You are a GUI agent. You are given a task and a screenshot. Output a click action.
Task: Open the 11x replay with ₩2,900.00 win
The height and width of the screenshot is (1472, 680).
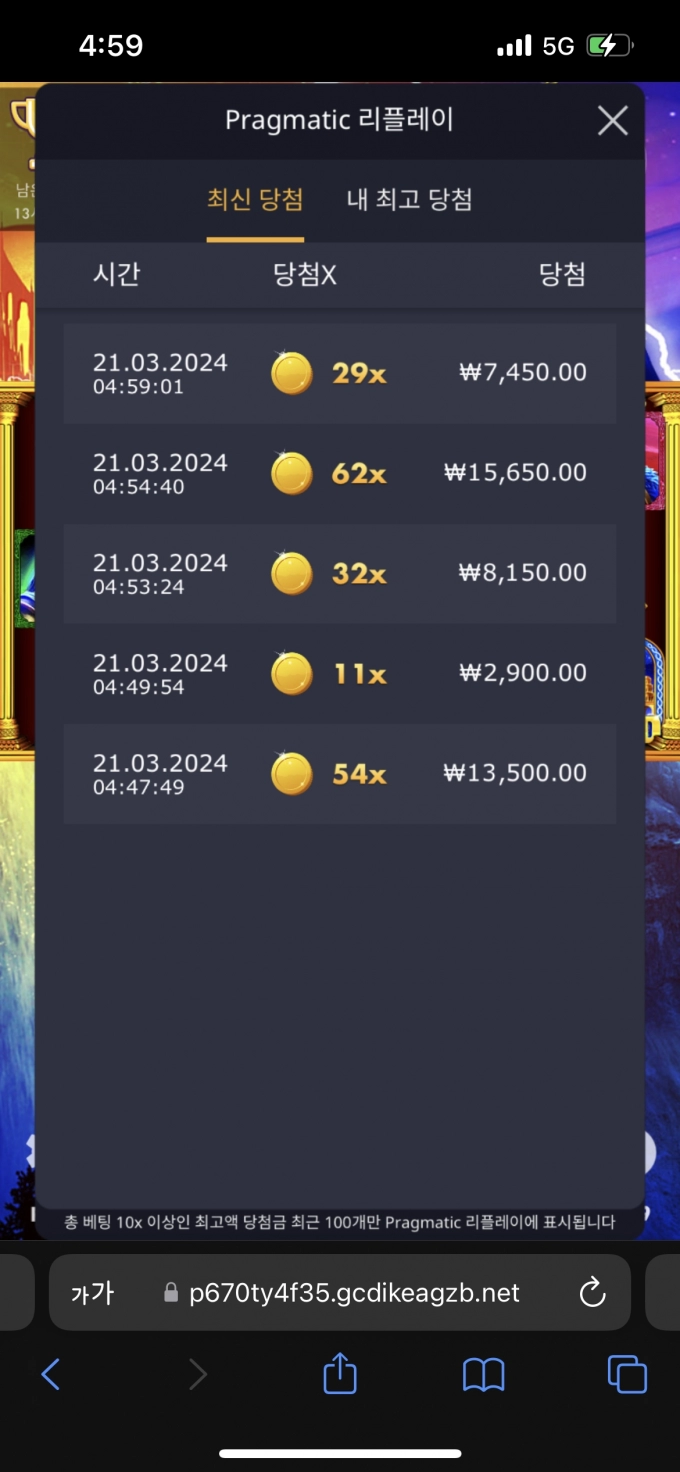coord(340,673)
